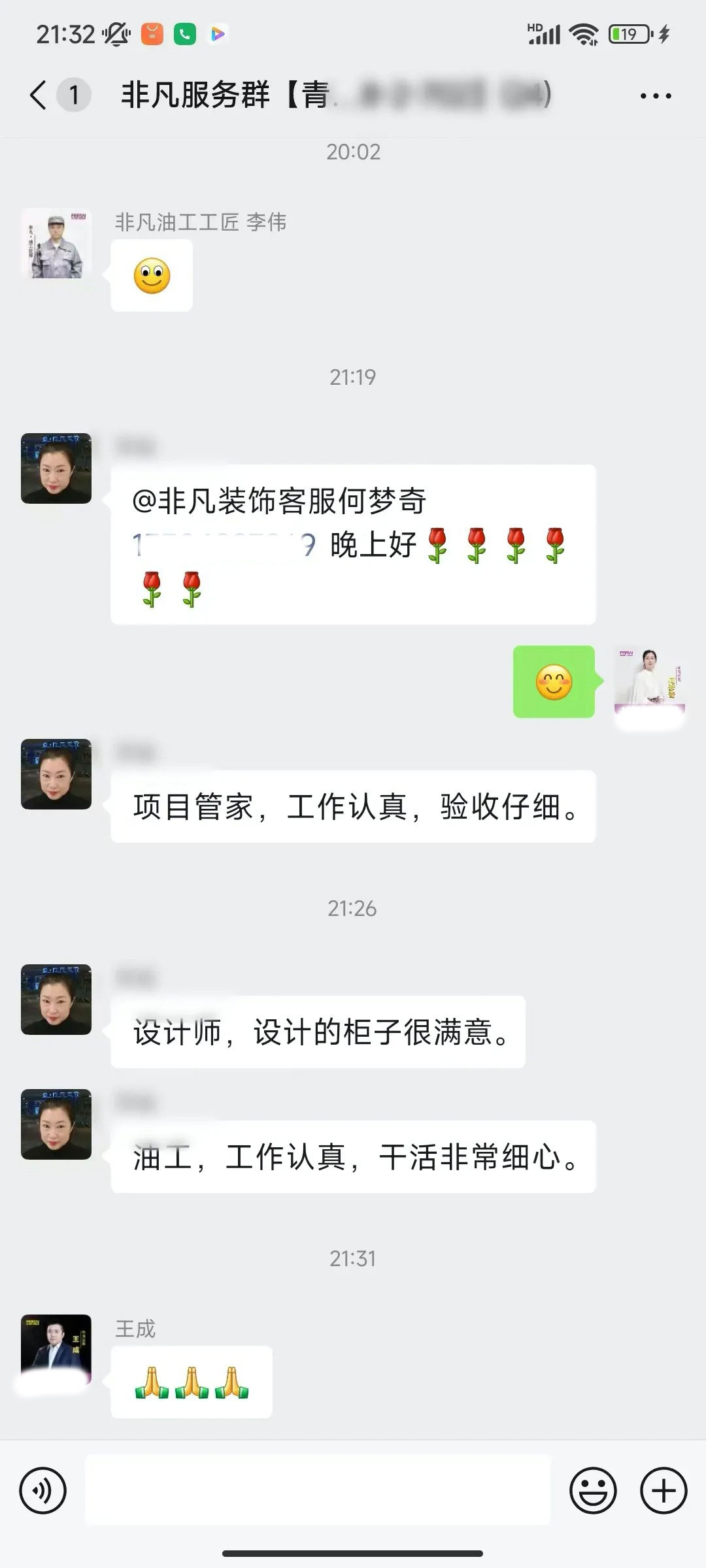Screen dimensions: 706x1568
Task: Open the emoji sticker panel
Action: (x=593, y=1491)
